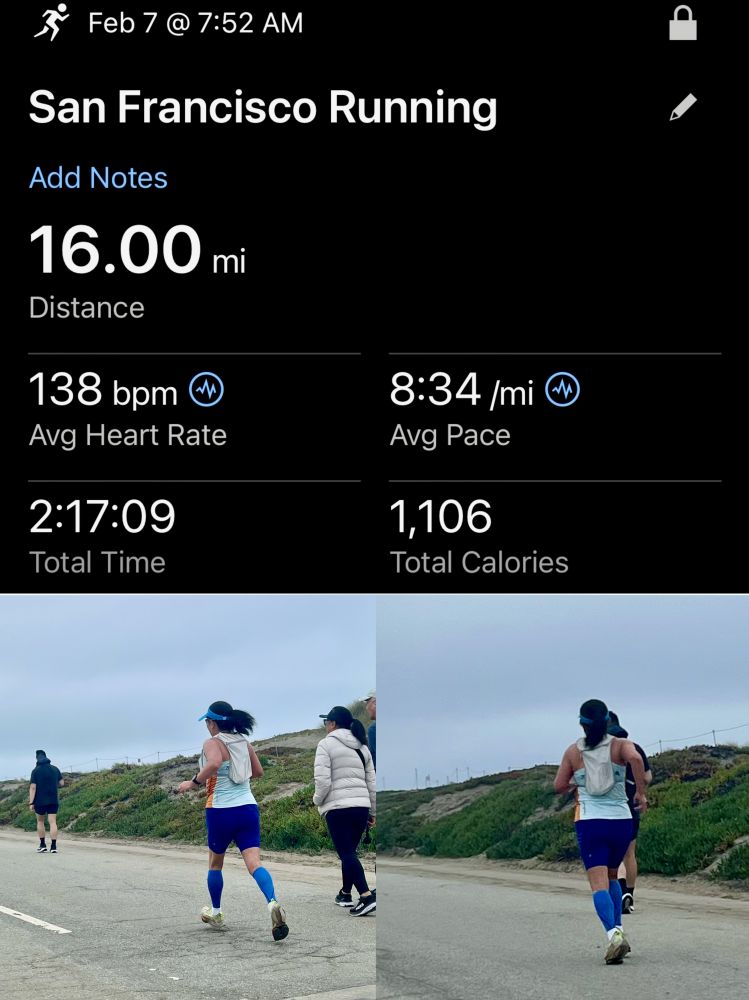Open the activity privacy lock
The height and width of the screenshot is (1000, 749).
(683, 23)
